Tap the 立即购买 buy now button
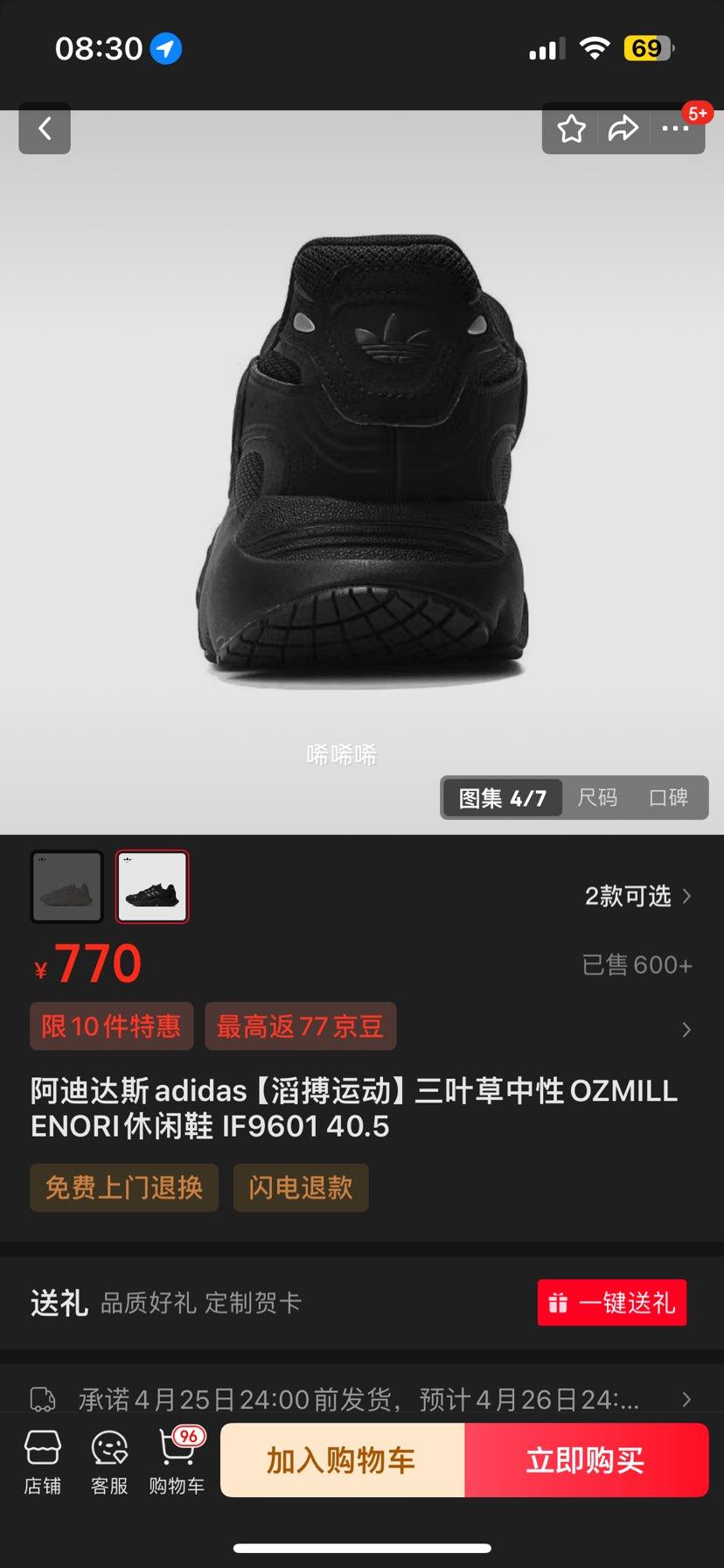The width and height of the screenshot is (724, 1568). click(586, 1459)
